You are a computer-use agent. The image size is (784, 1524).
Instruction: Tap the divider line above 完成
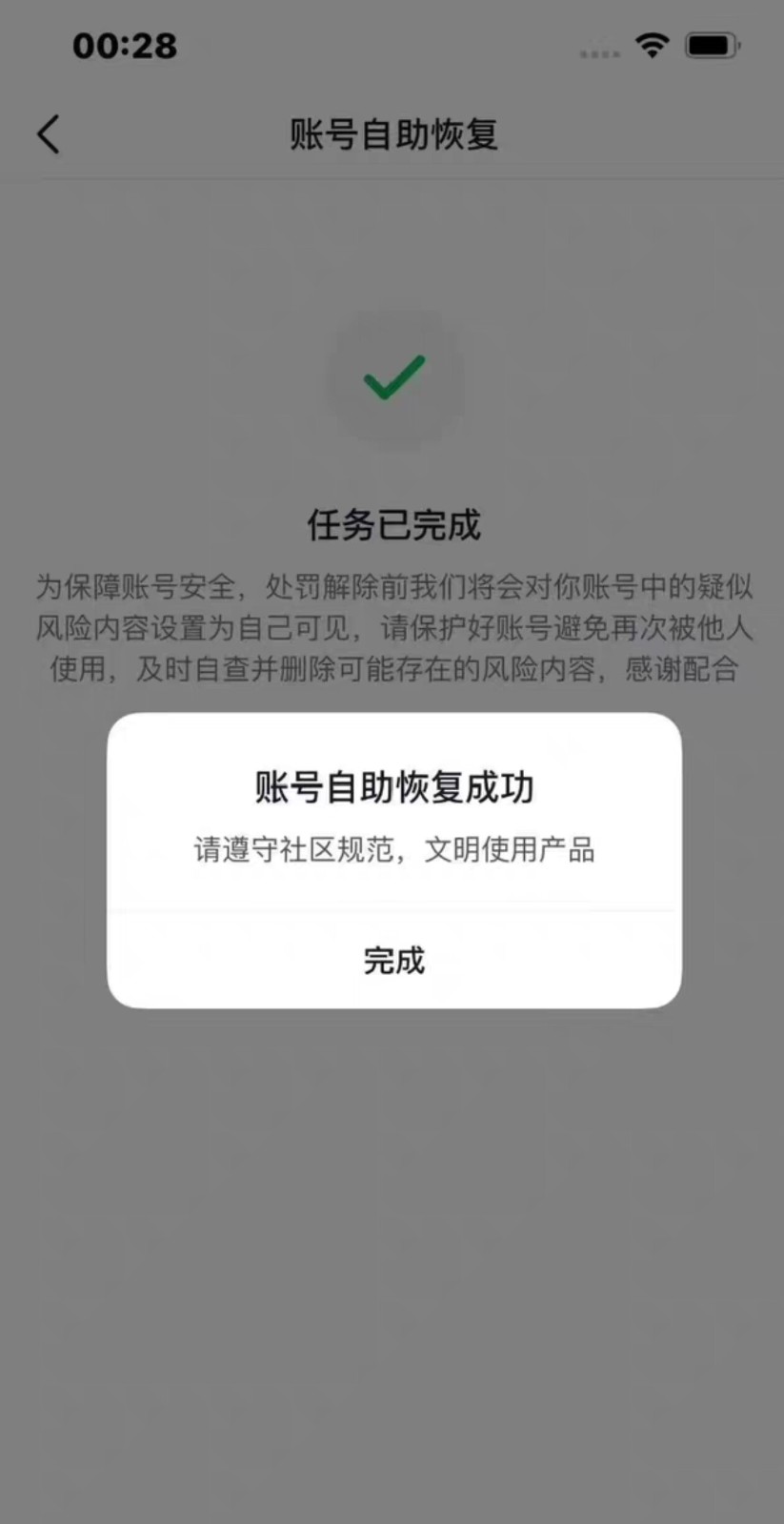click(x=392, y=910)
